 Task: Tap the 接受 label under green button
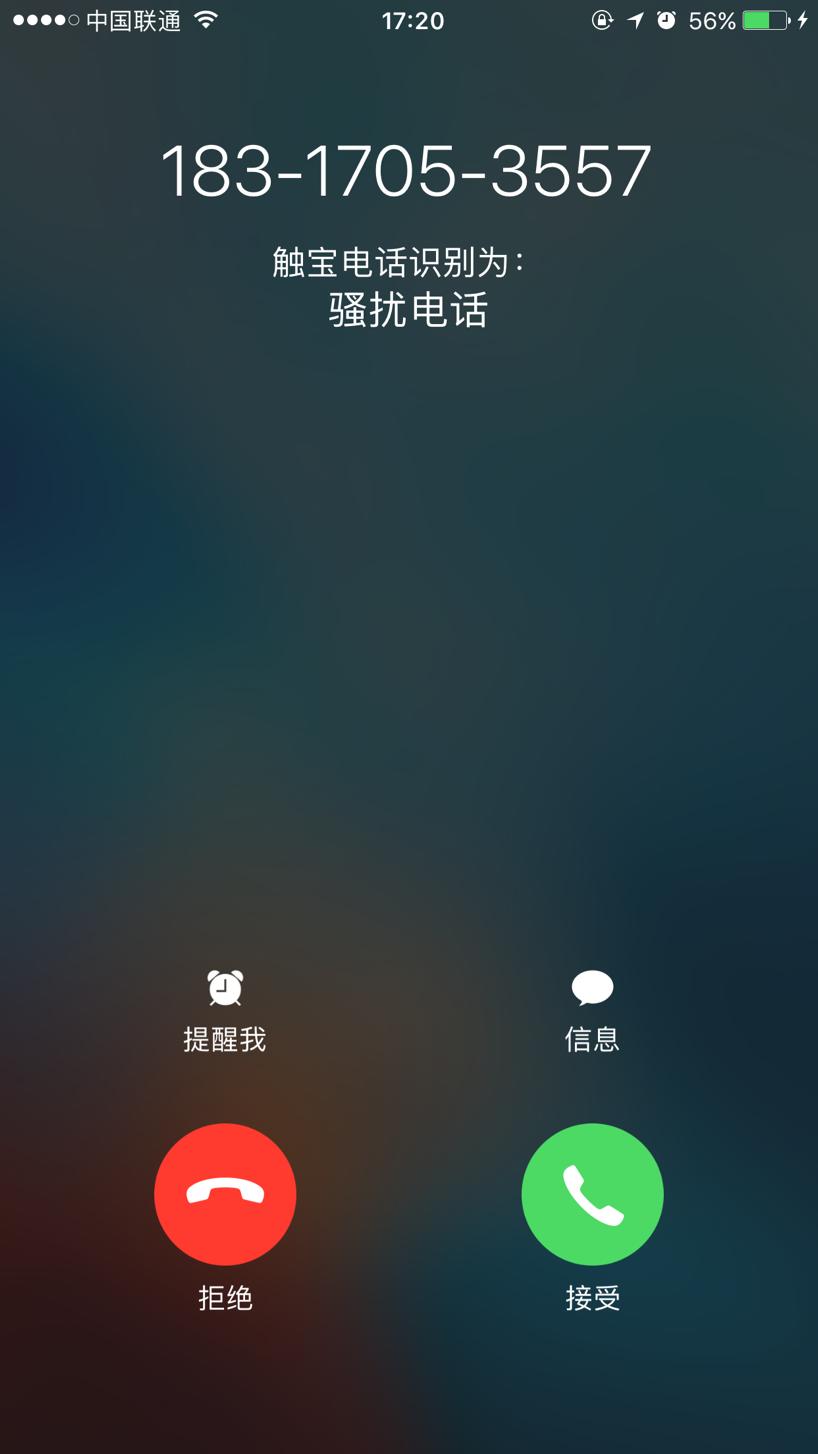pyautogui.click(x=591, y=1298)
